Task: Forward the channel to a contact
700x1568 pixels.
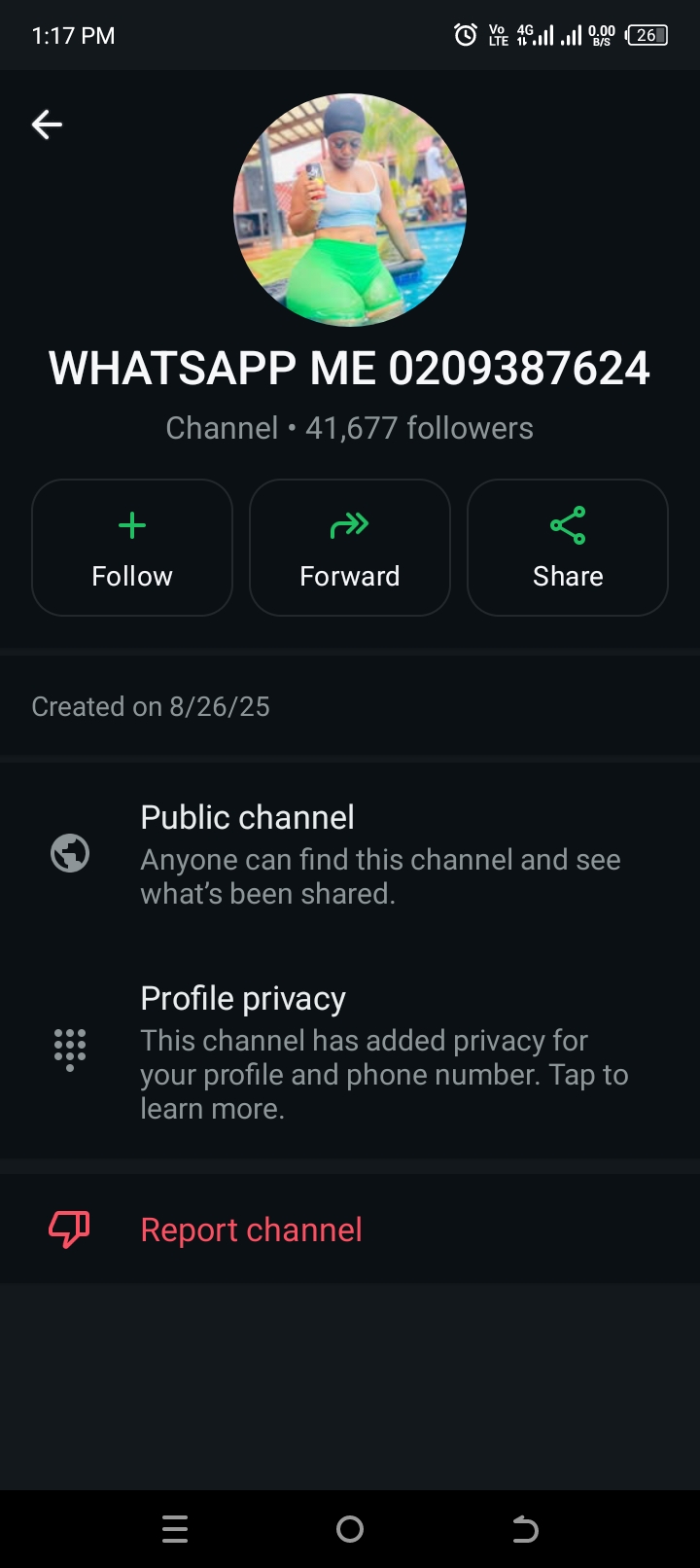Action: (x=350, y=548)
